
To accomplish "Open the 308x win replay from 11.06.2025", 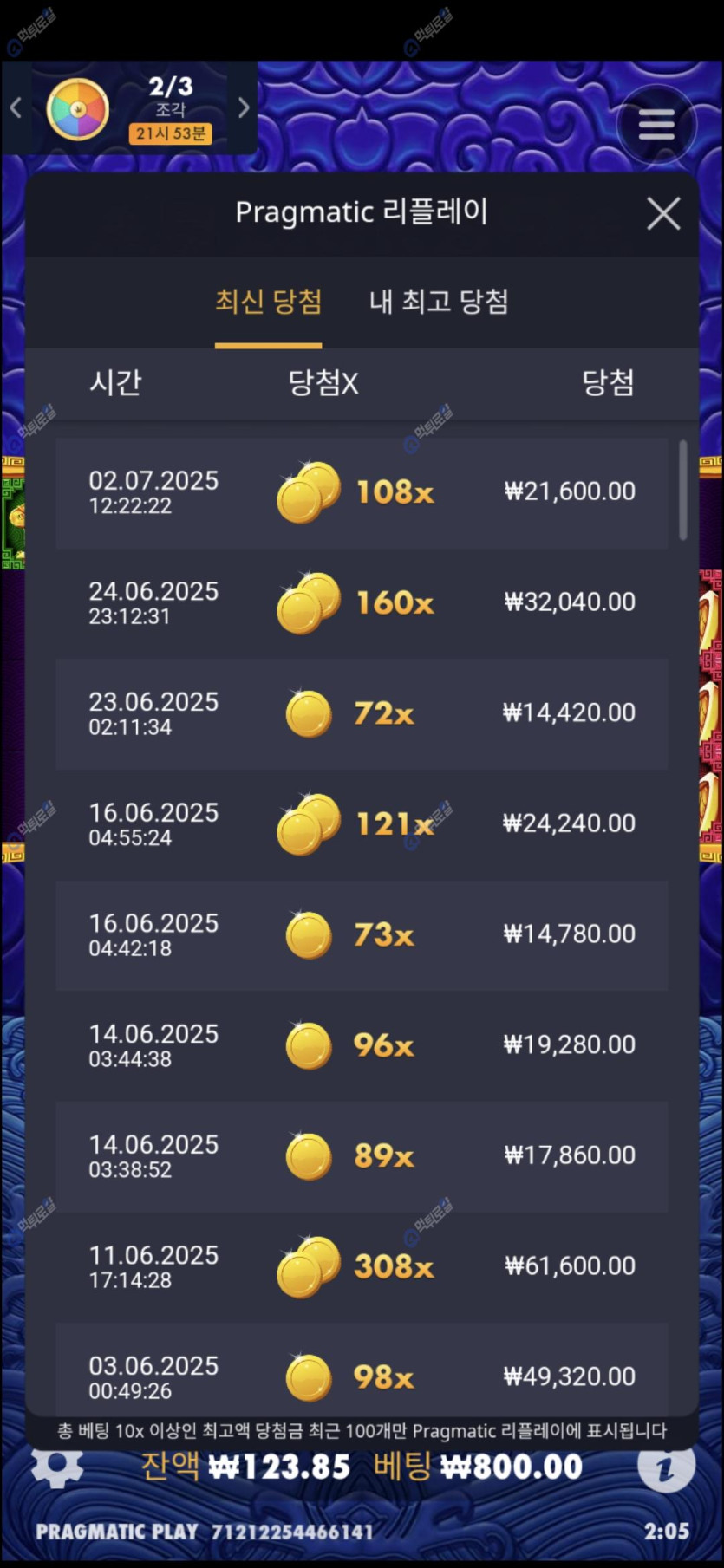I will click(x=362, y=1266).
